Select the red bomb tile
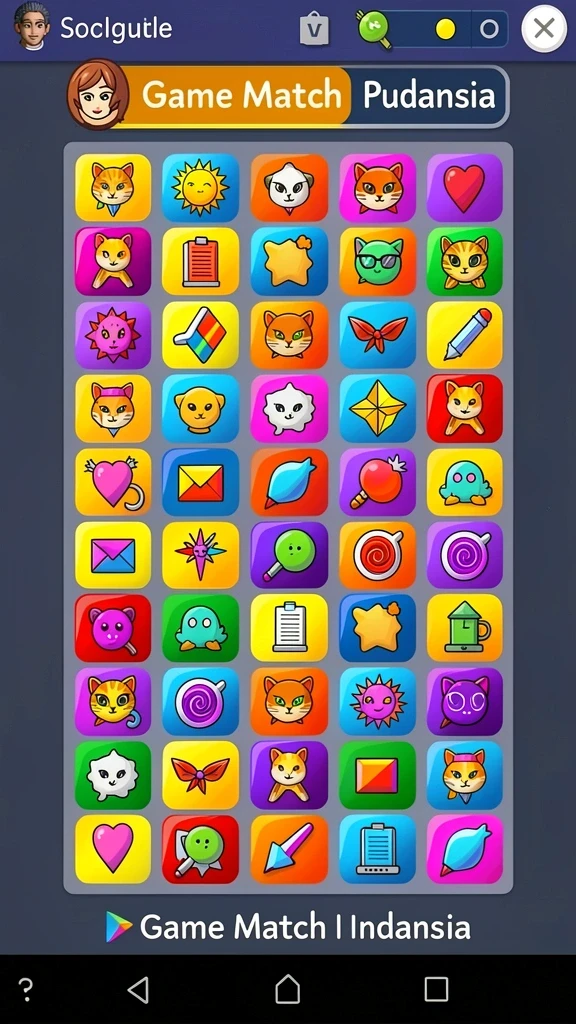576x1024 pixels. pos(377,482)
